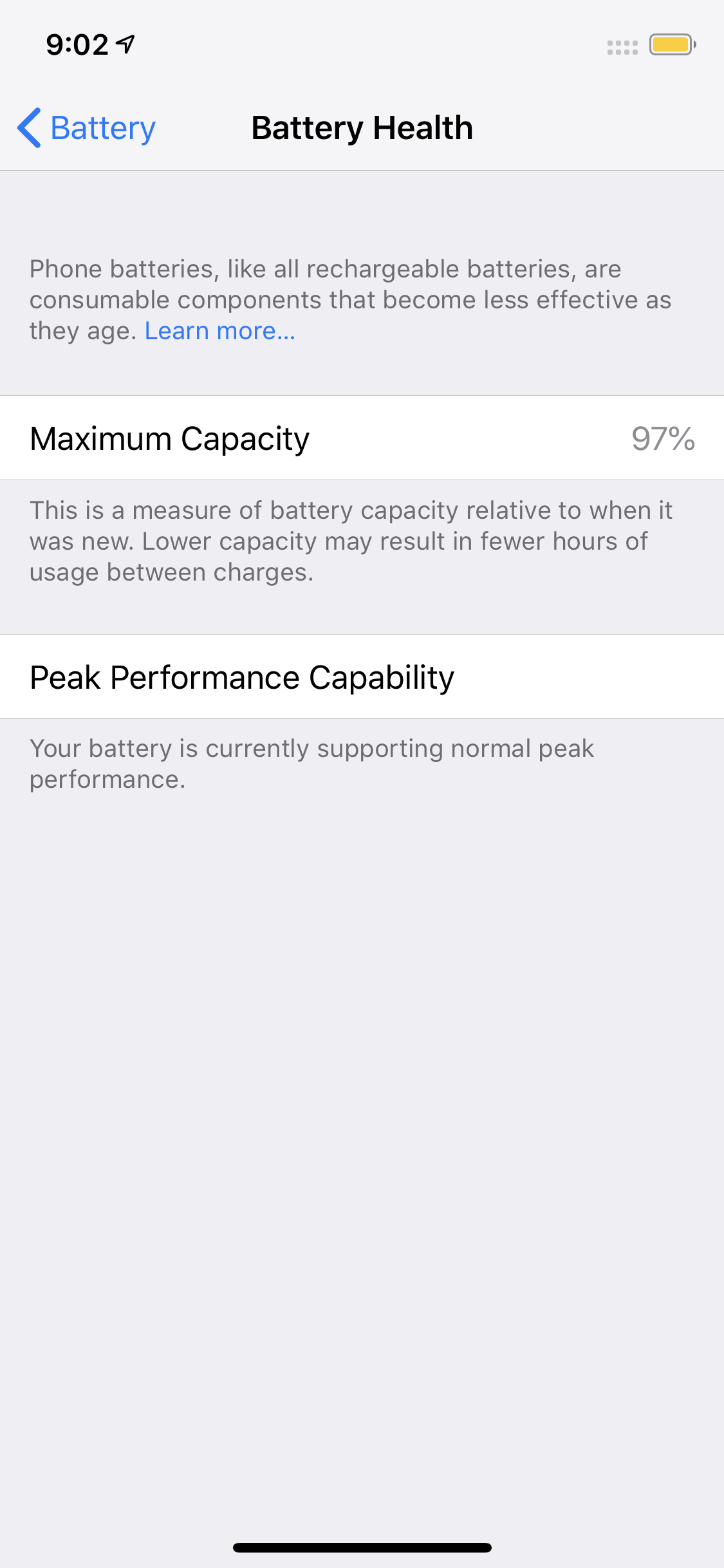Open the Learn more link
This screenshot has height=1568, width=724.
click(x=219, y=331)
